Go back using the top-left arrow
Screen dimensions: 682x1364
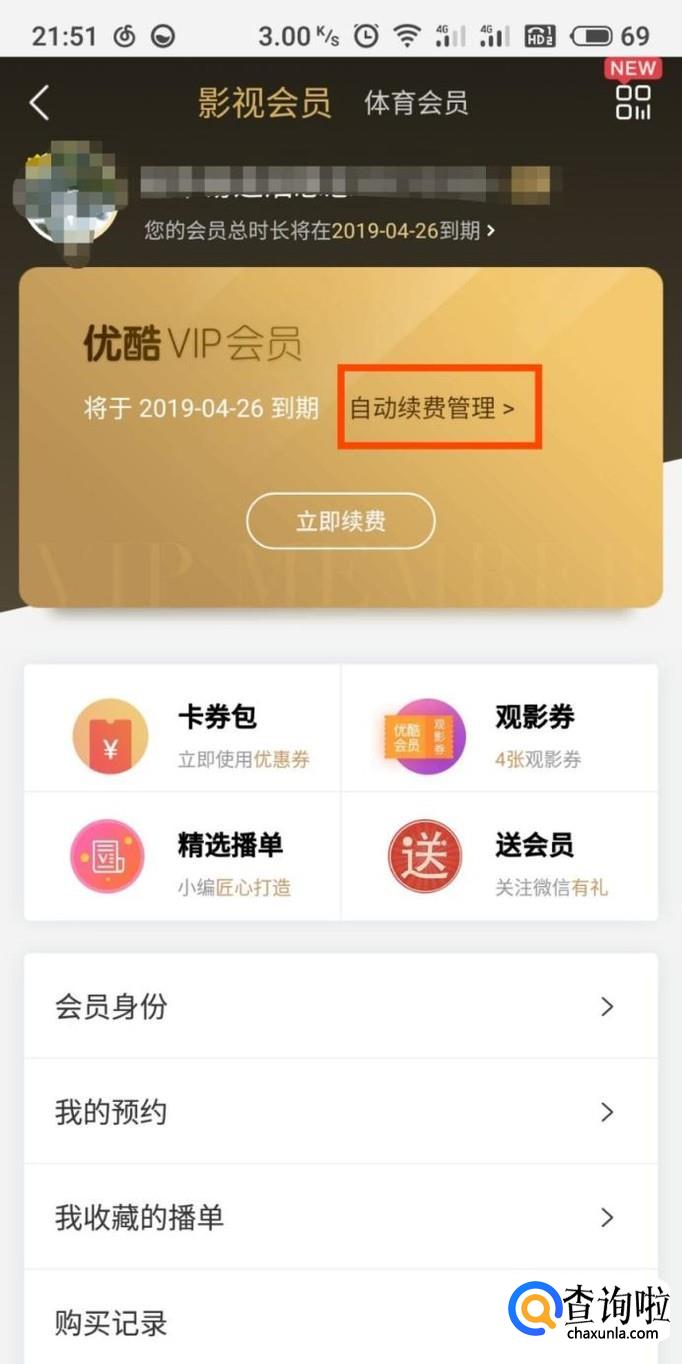point(39,103)
